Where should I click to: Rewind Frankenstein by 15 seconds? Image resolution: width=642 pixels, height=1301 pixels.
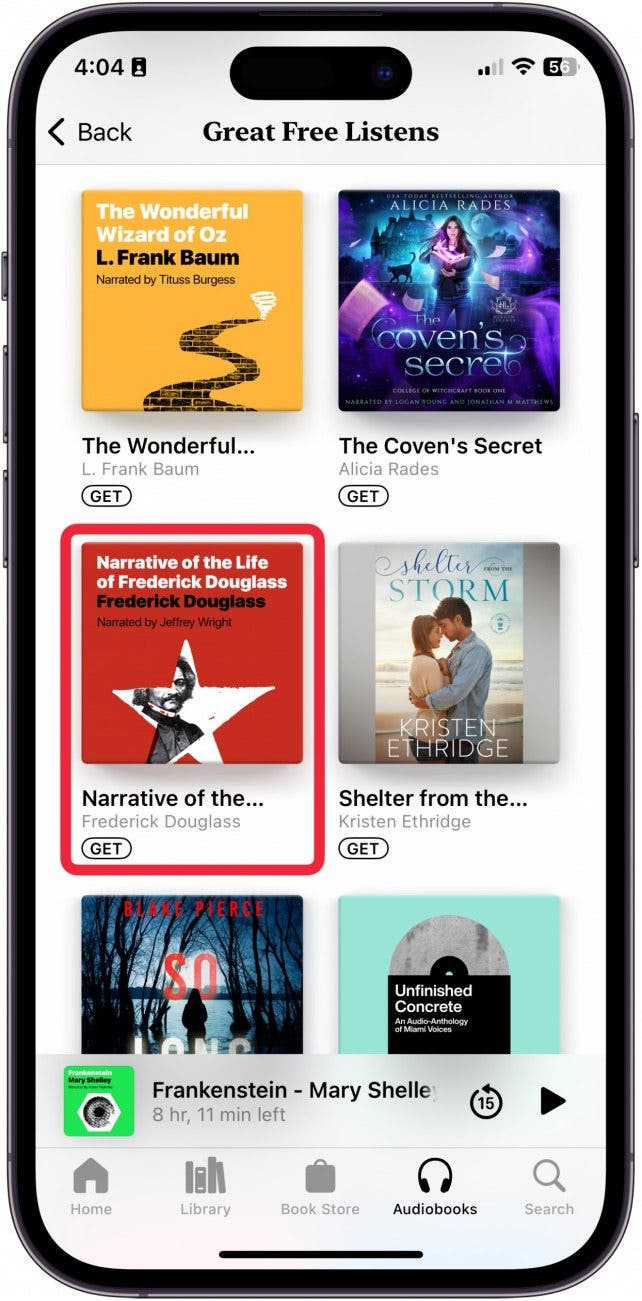click(486, 1101)
